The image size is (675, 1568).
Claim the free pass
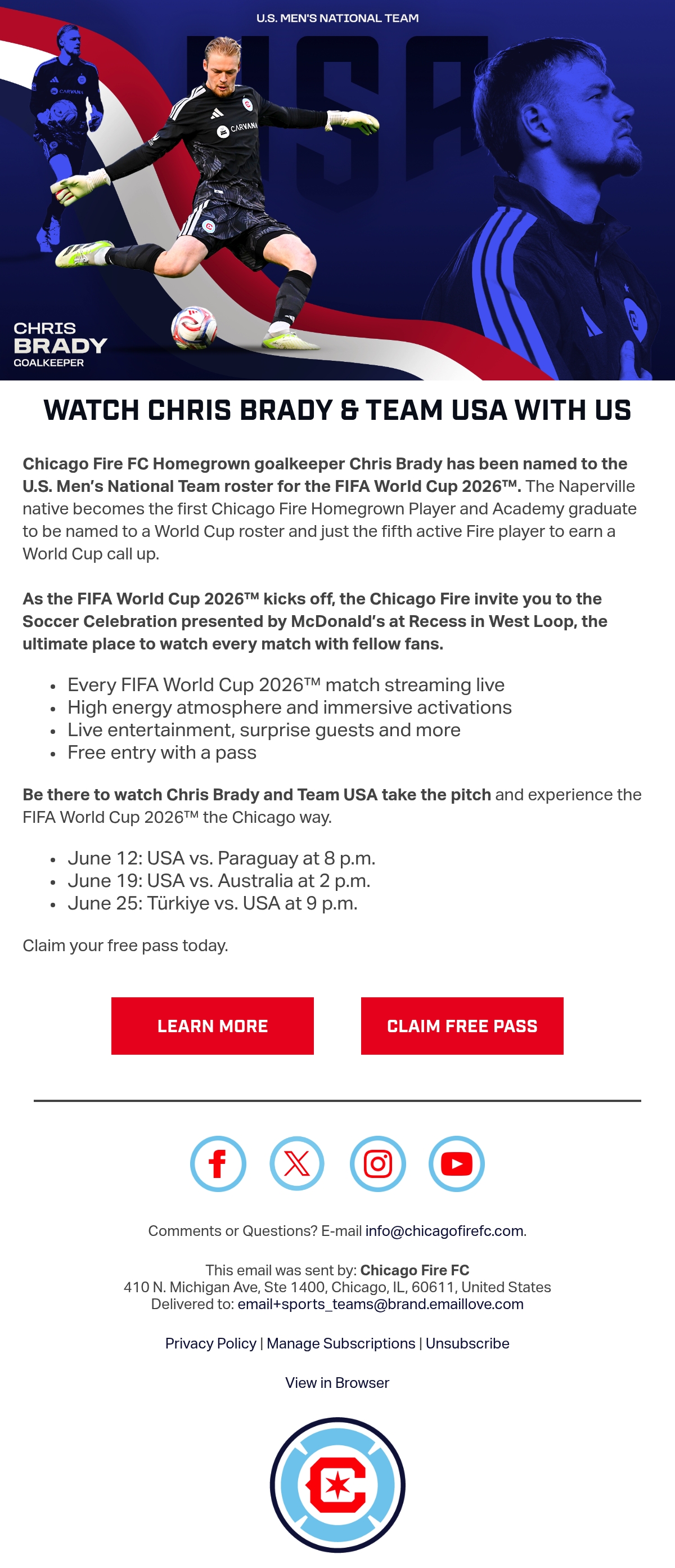[x=462, y=1025]
